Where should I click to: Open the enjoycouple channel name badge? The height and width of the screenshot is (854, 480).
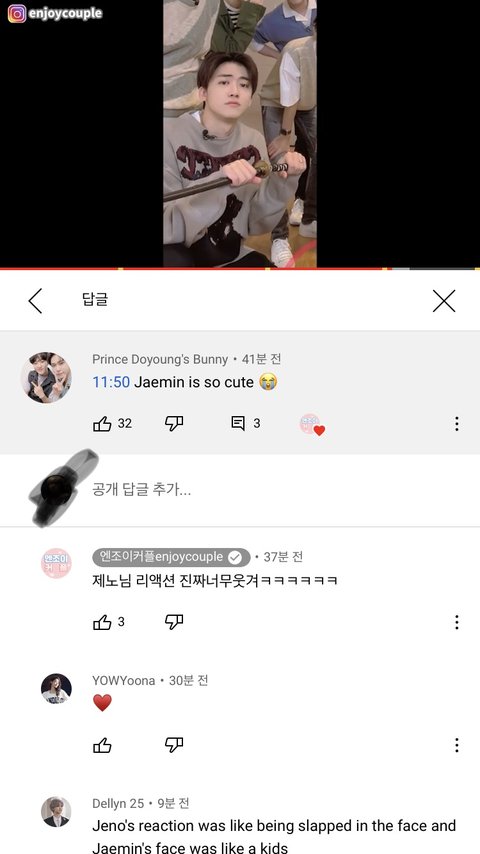(171, 557)
